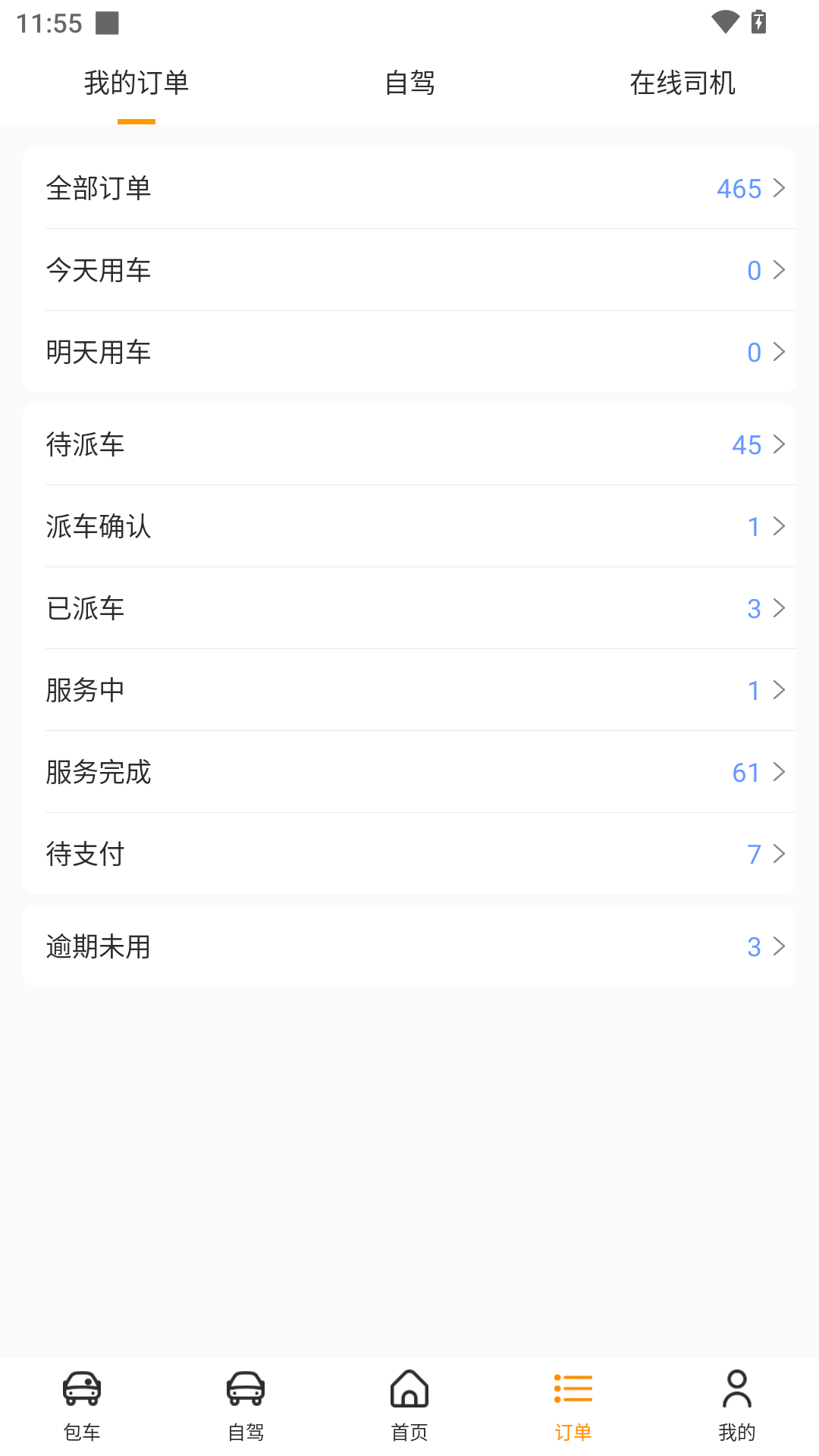Viewport: 819px width, 1456px height.
Task: Open the 服务中 order entry
Action: 409,690
